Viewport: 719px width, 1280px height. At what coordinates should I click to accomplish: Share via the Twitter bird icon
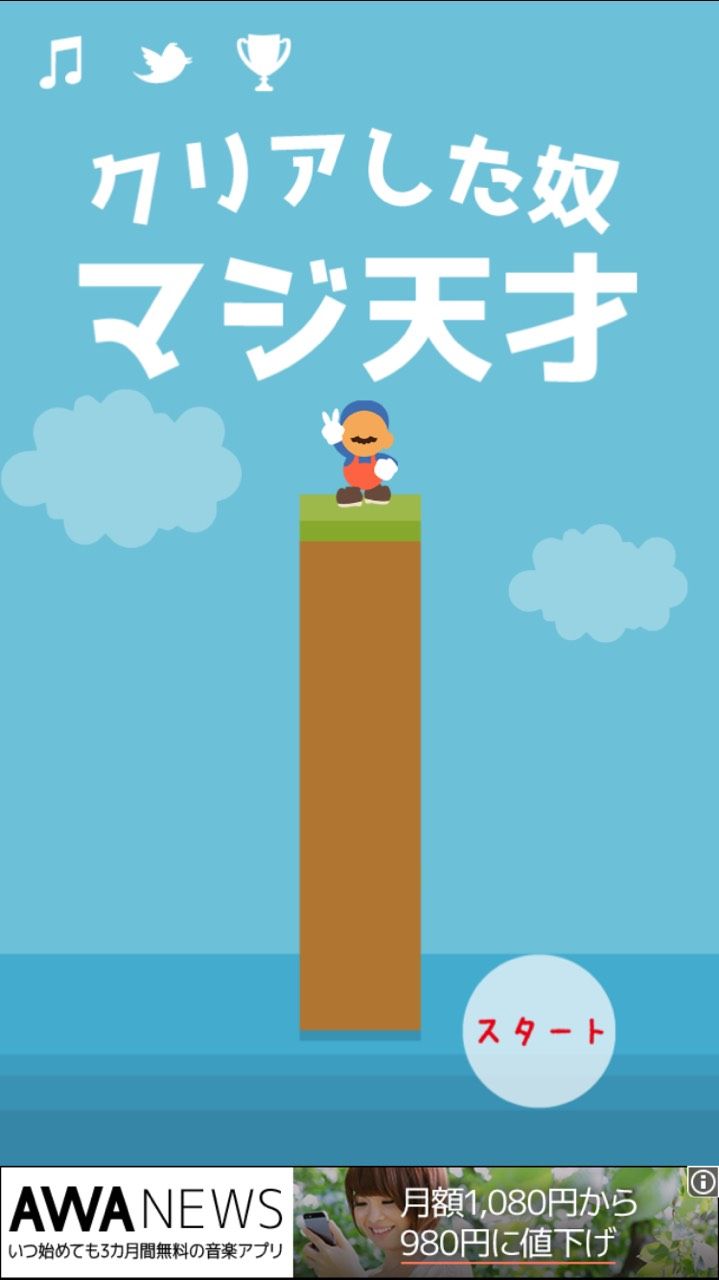click(162, 63)
